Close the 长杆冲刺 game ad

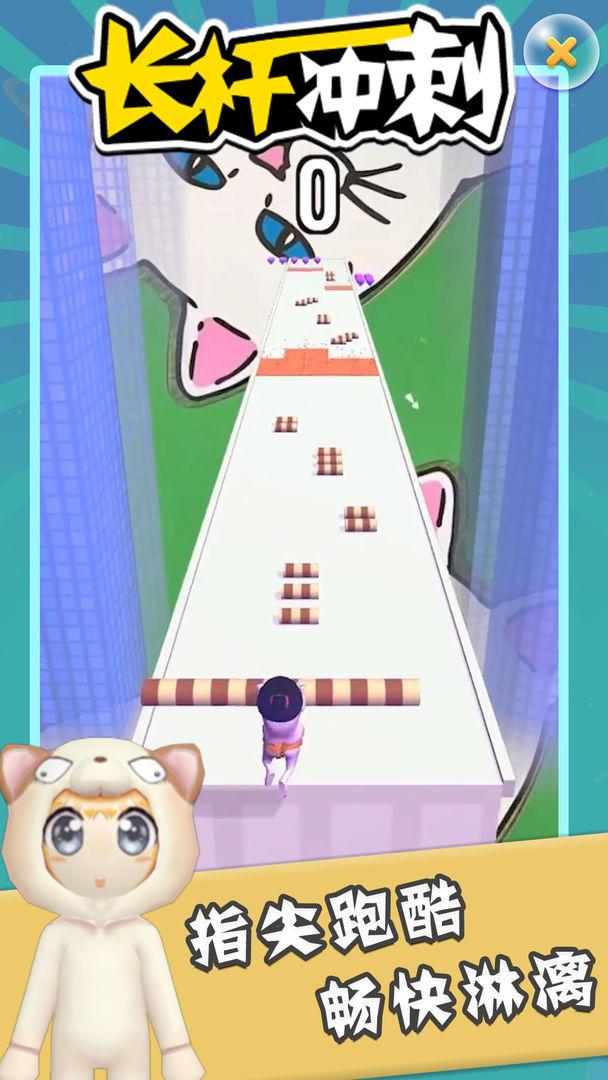pyautogui.click(x=561, y=51)
